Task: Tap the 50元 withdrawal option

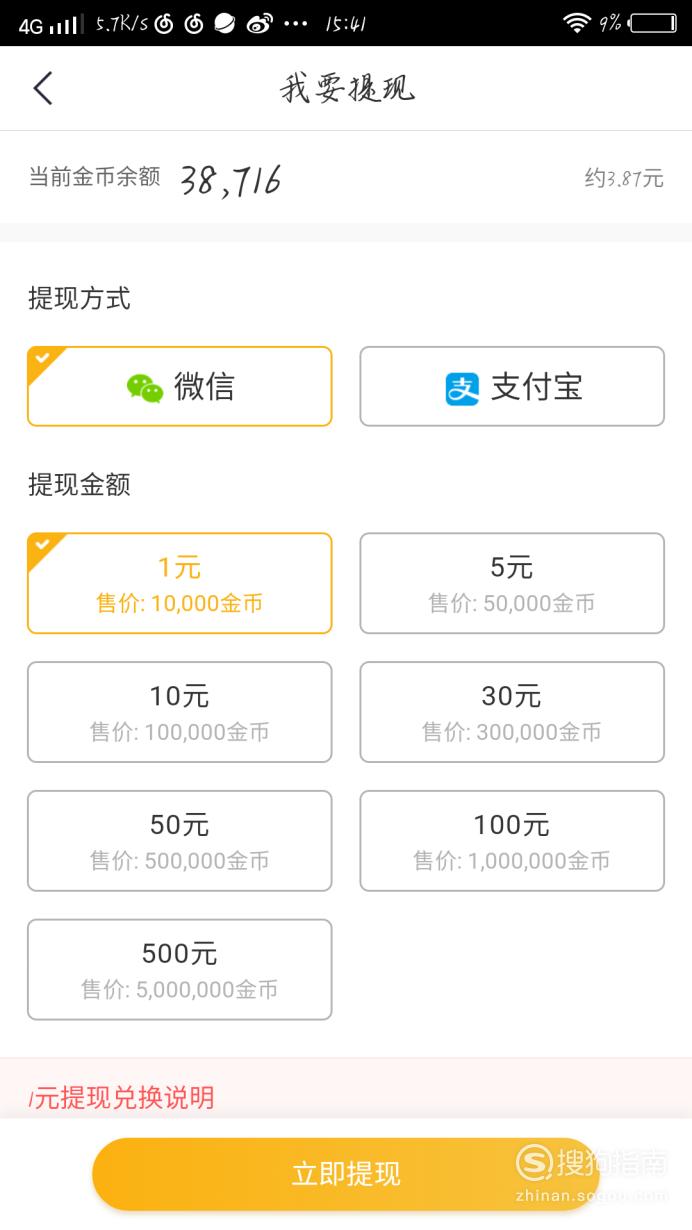Action: pyautogui.click(x=180, y=841)
